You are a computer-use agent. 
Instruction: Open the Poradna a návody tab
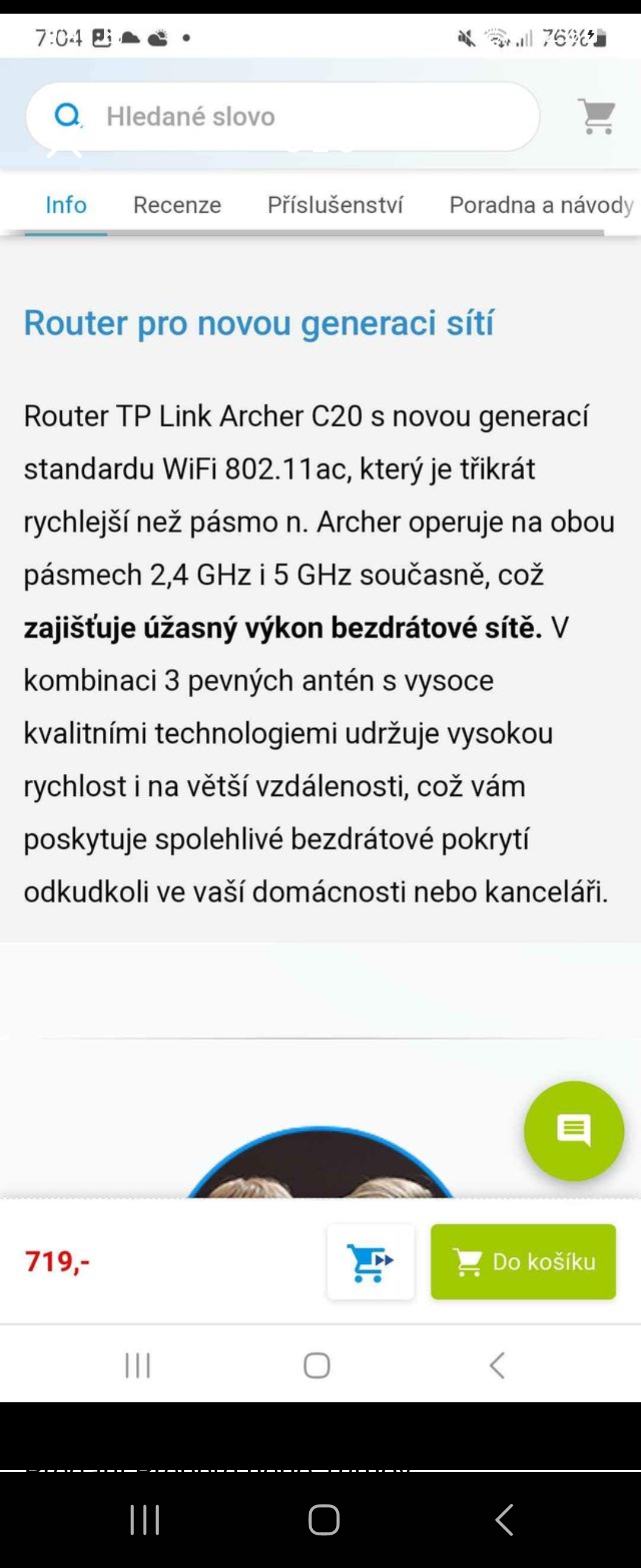[541, 205]
